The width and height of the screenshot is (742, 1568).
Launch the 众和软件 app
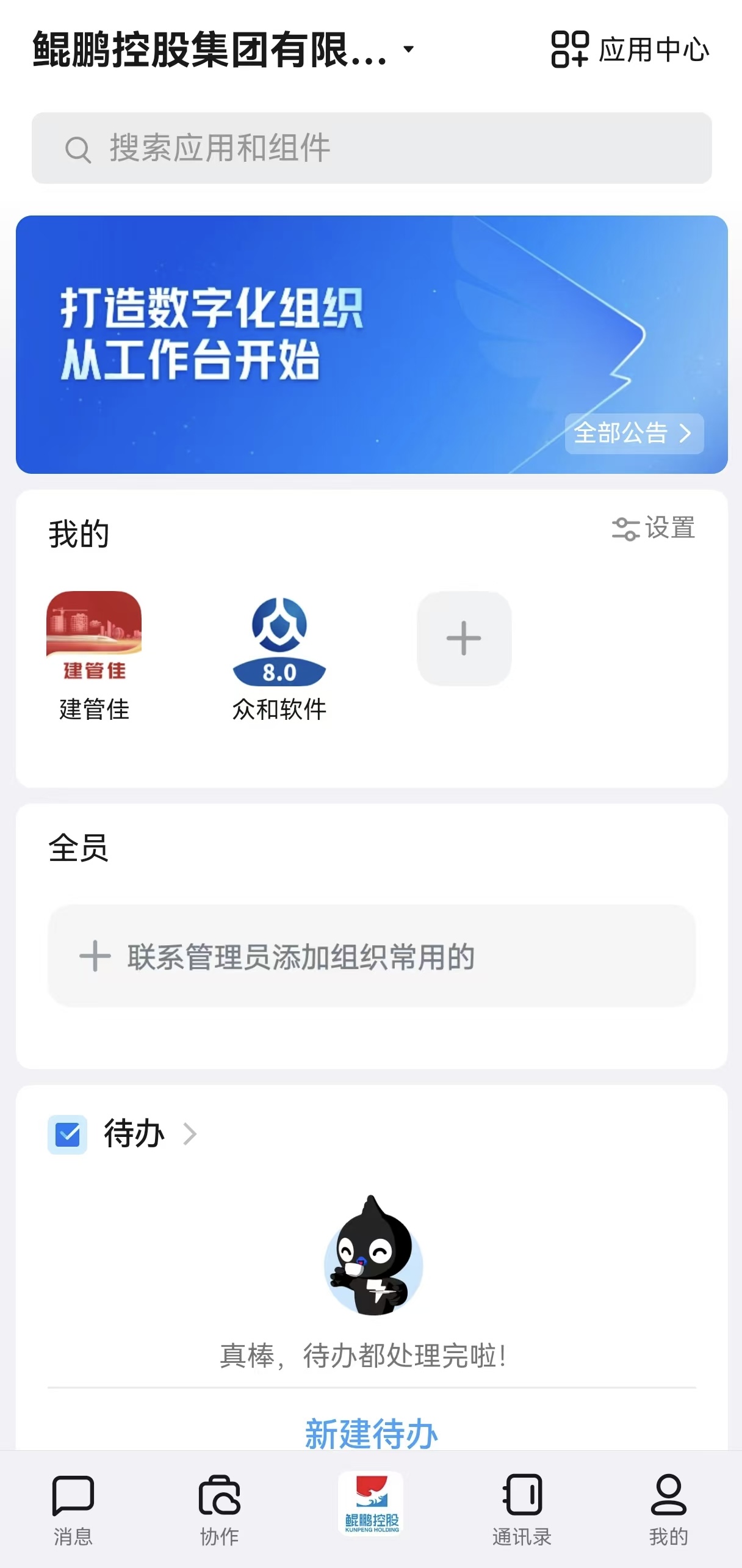279,655
